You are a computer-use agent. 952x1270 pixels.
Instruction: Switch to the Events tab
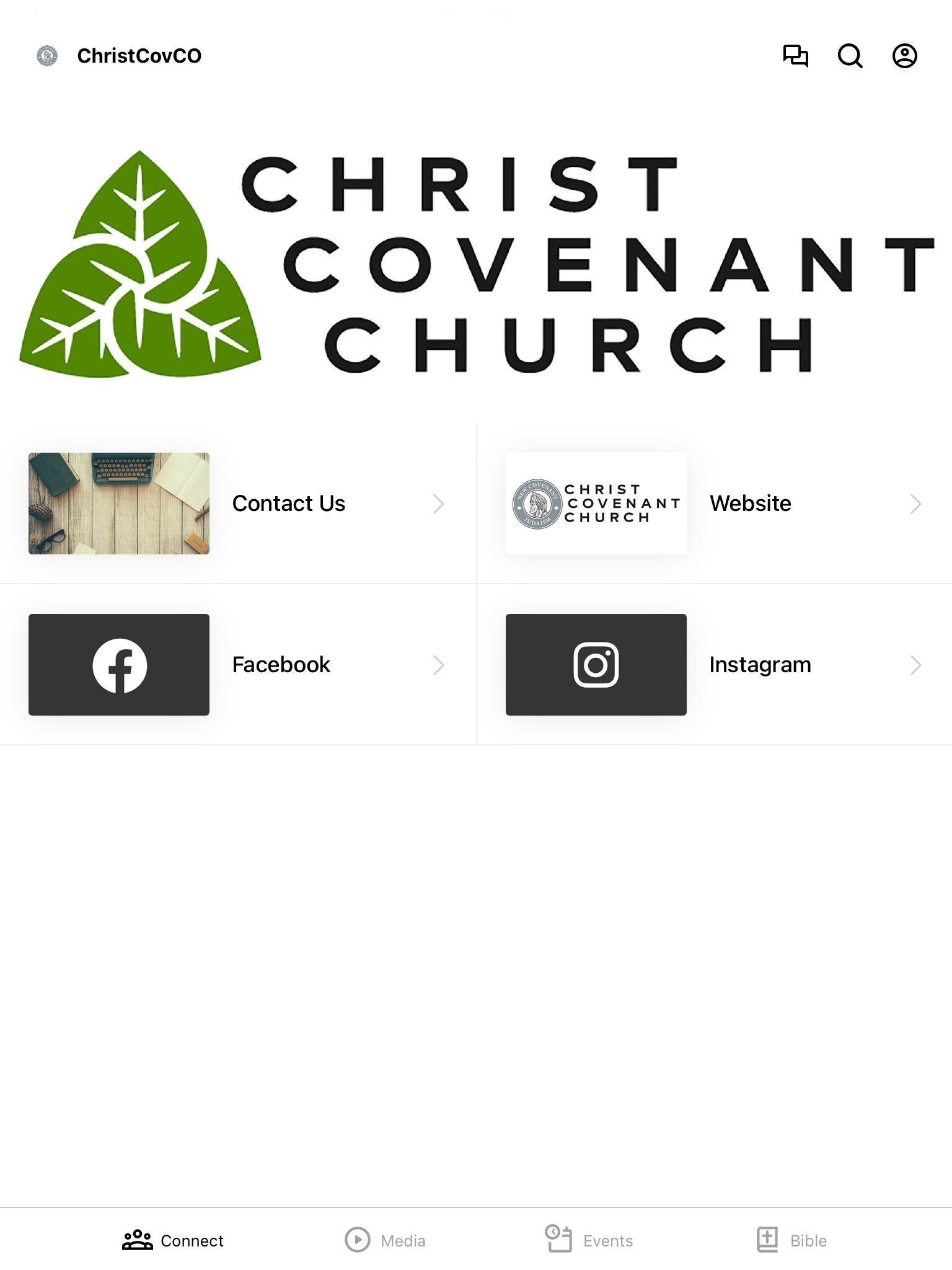(x=589, y=1240)
